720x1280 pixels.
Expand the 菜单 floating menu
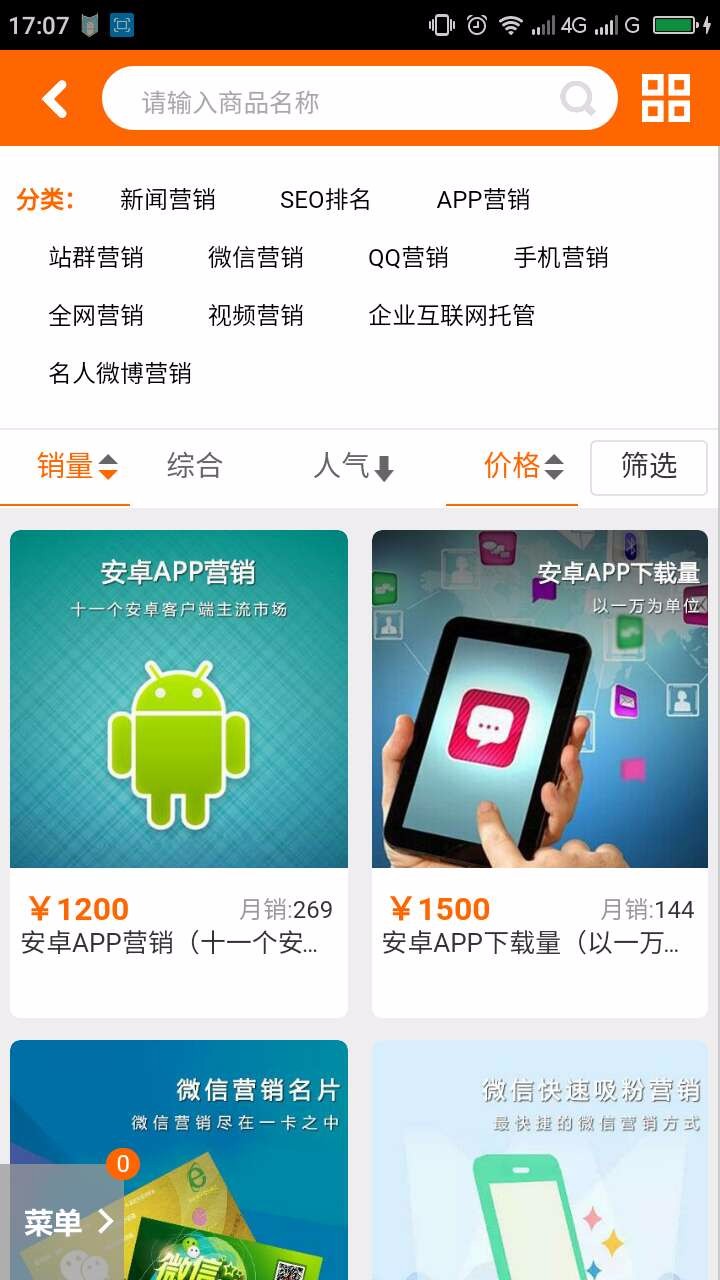68,1221
